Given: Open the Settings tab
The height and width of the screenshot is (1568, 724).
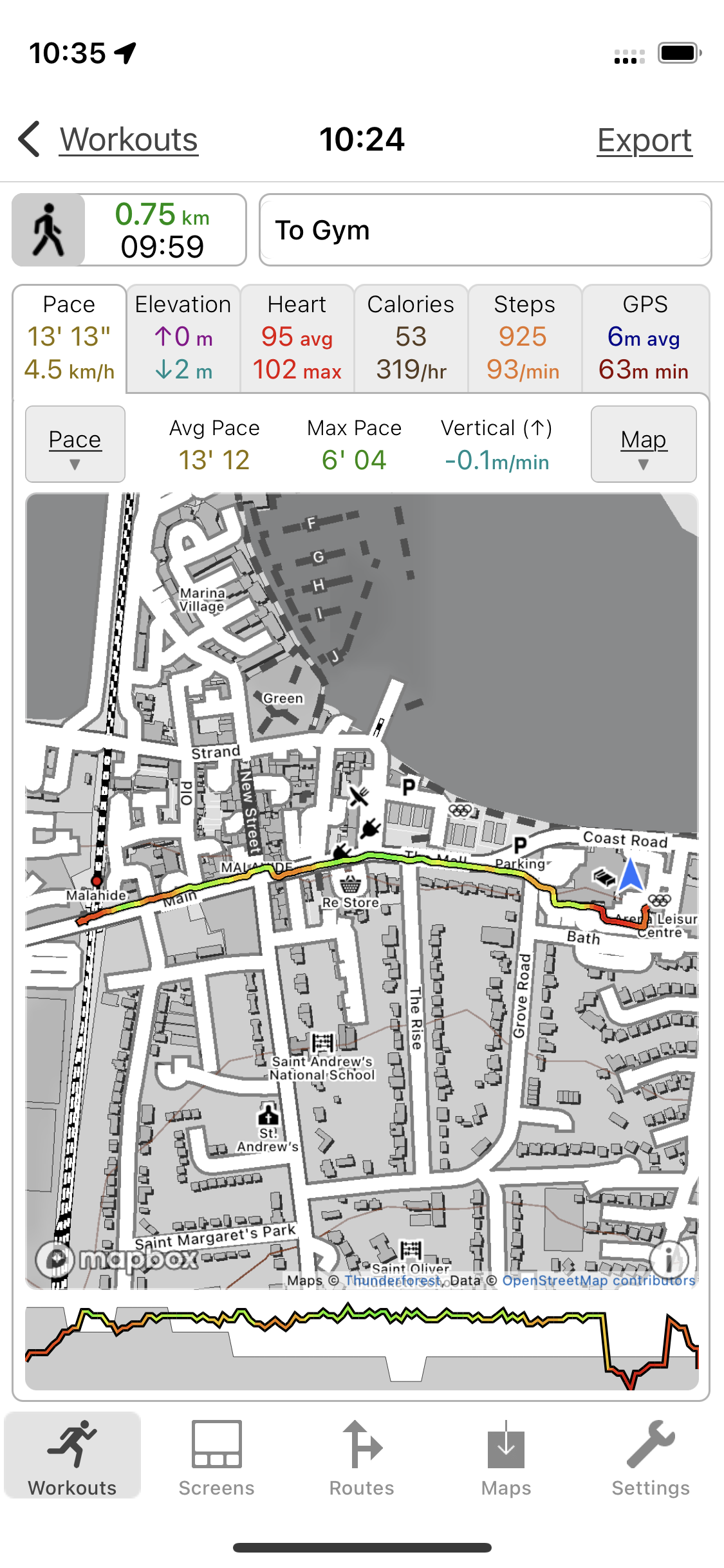Looking at the screenshot, I should (651, 1459).
